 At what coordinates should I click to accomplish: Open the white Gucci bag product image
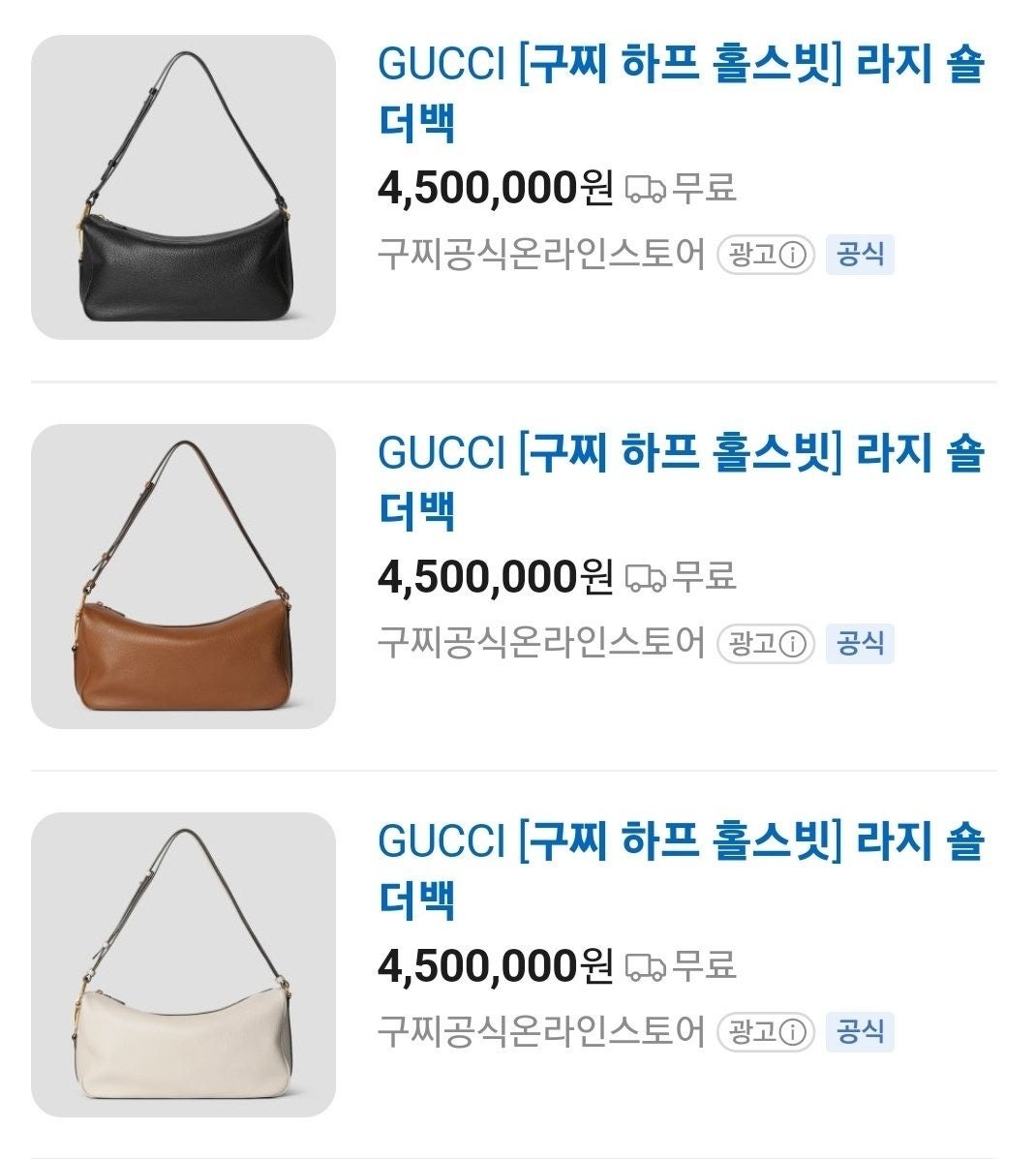(183, 964)
